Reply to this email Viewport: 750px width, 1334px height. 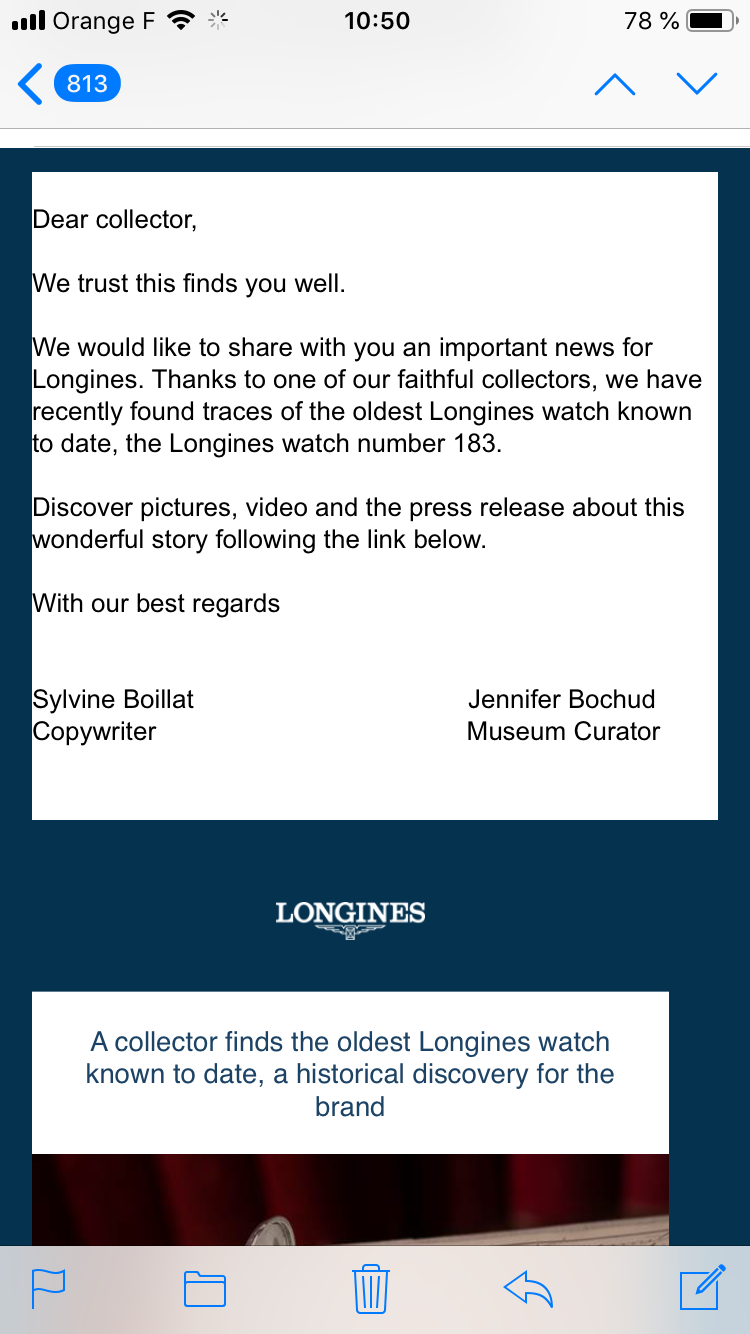click(x=529, y=1288)
